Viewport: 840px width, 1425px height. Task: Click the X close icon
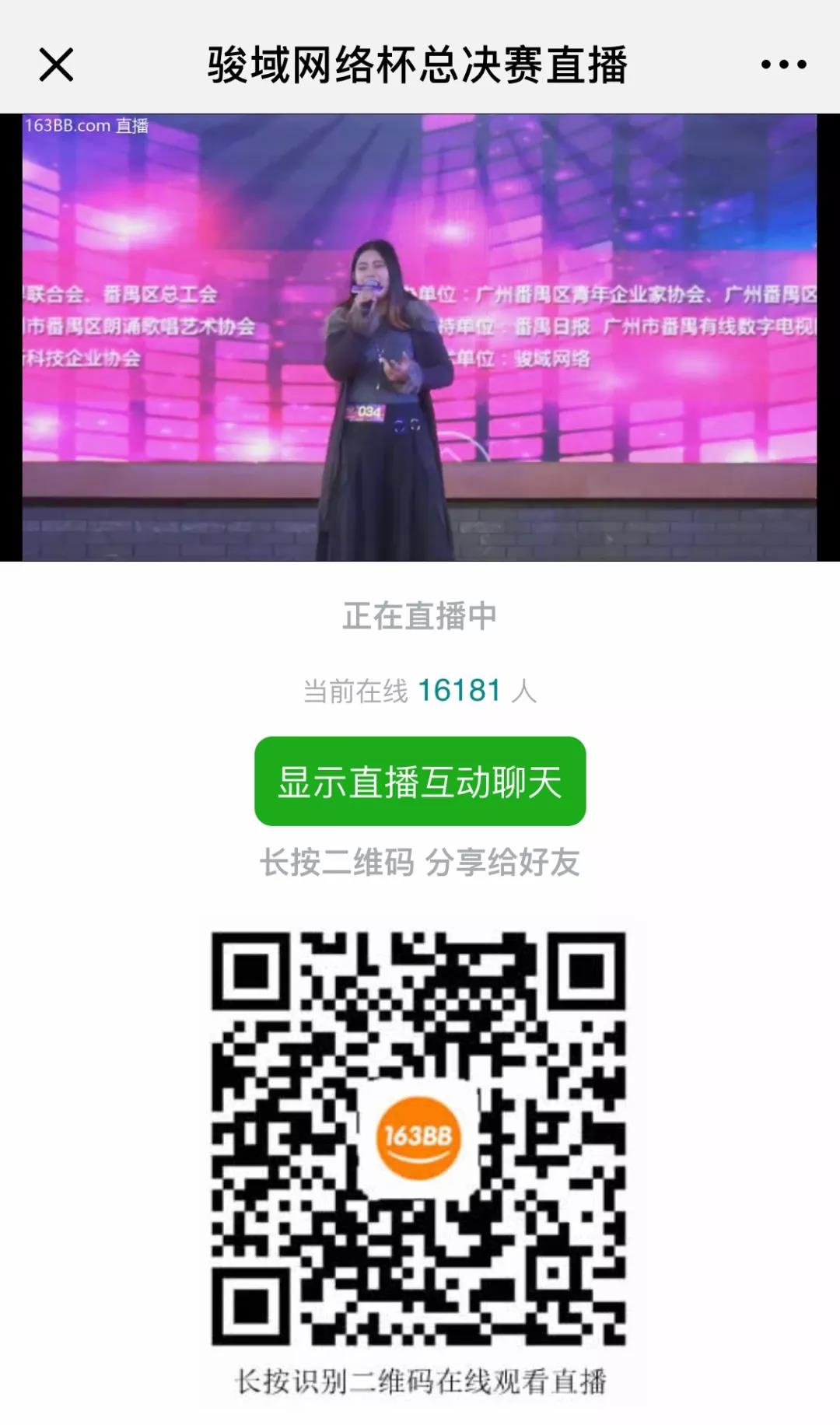[x=56, y=66]
